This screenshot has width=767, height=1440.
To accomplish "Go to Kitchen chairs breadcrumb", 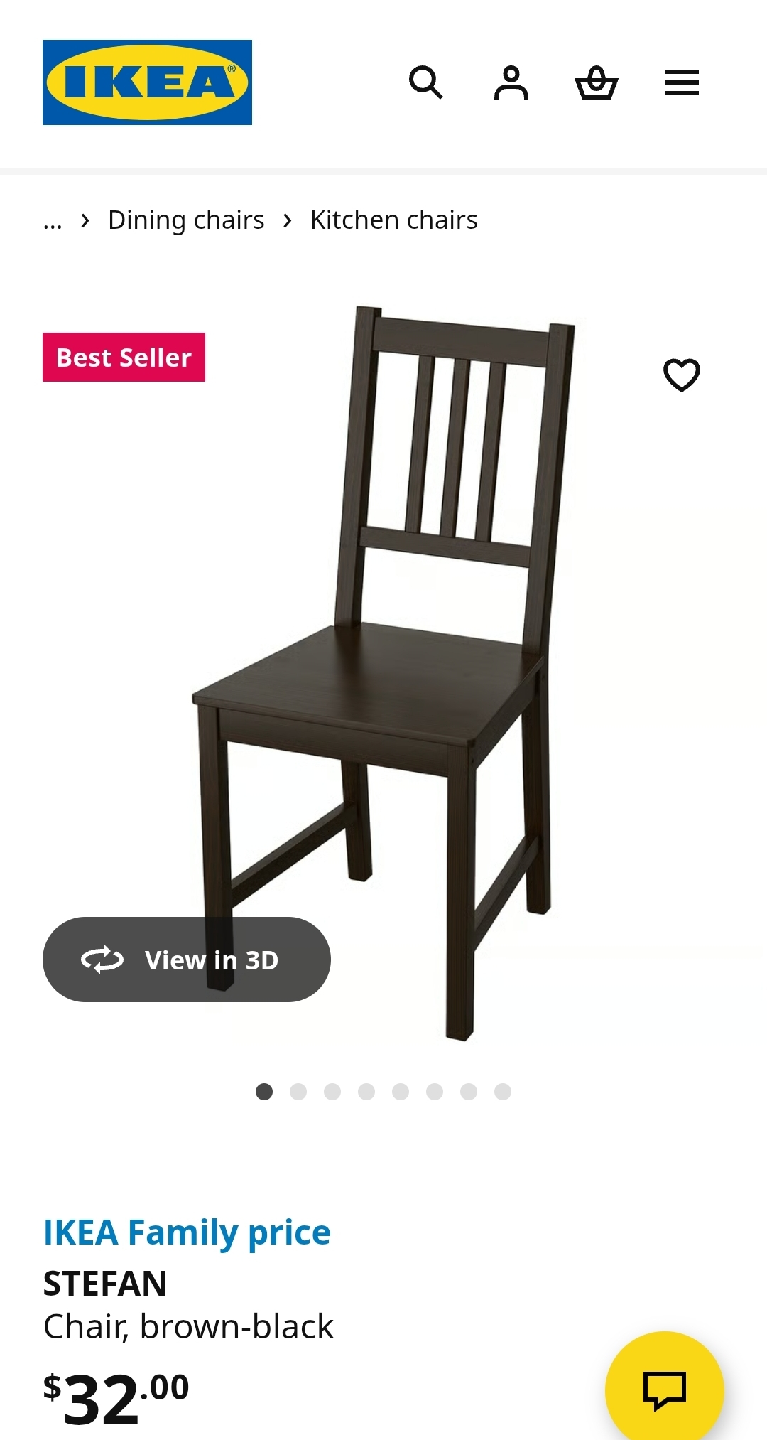I will pyautogui.click(x=394, y=220).
